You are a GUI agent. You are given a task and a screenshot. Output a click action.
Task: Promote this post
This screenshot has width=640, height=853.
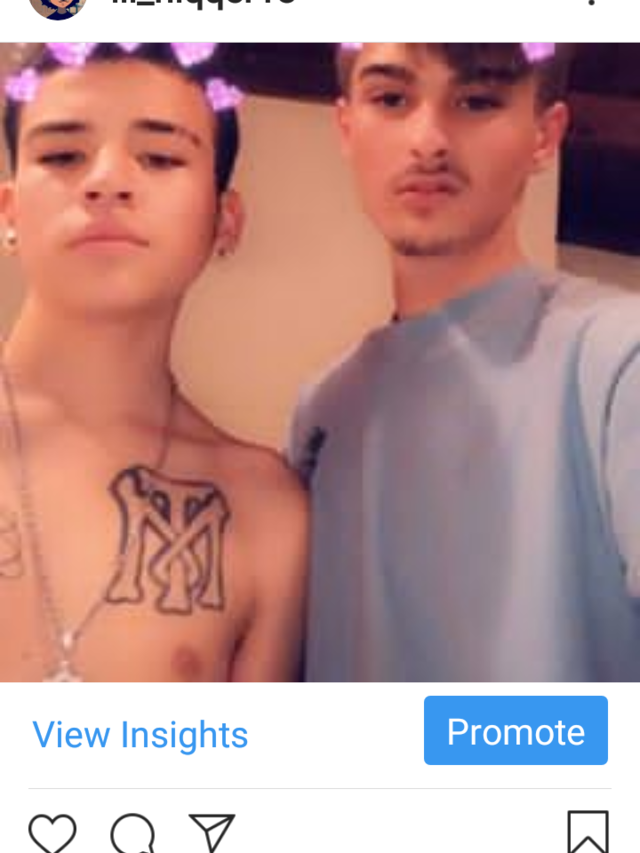point(515,731)
